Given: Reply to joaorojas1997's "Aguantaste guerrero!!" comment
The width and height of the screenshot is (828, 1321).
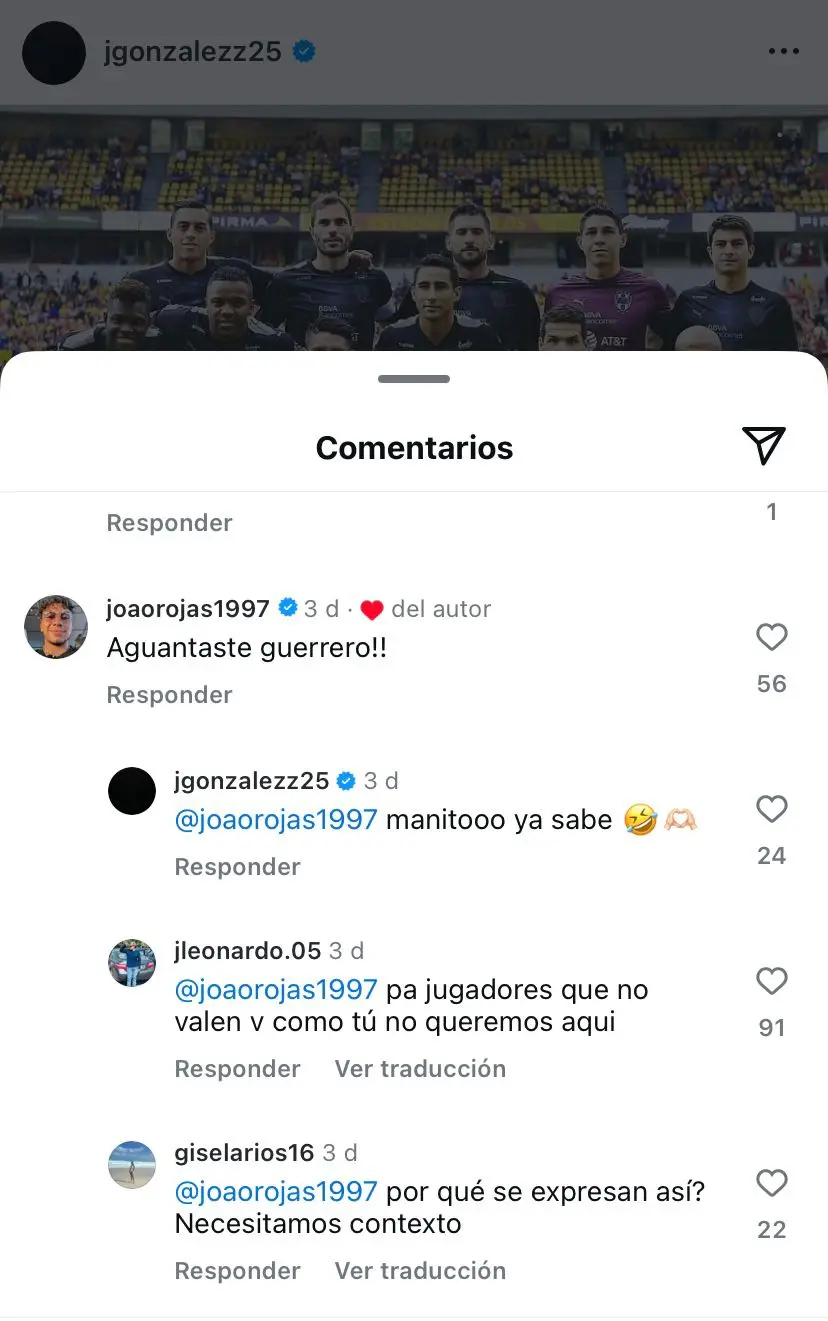Looking at the screenshot, I should [169, 695].
